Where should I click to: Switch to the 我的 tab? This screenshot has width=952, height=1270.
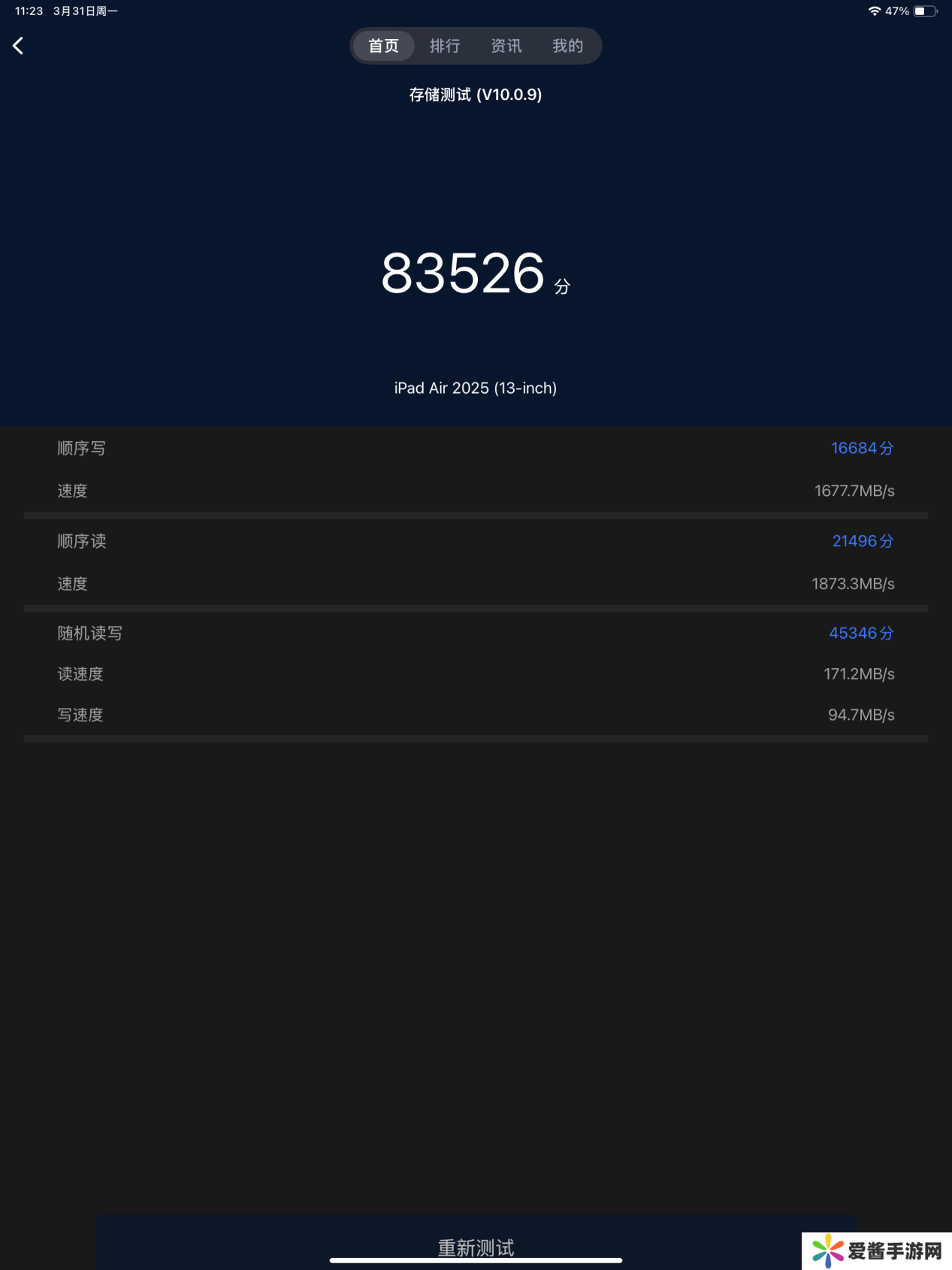567,46
